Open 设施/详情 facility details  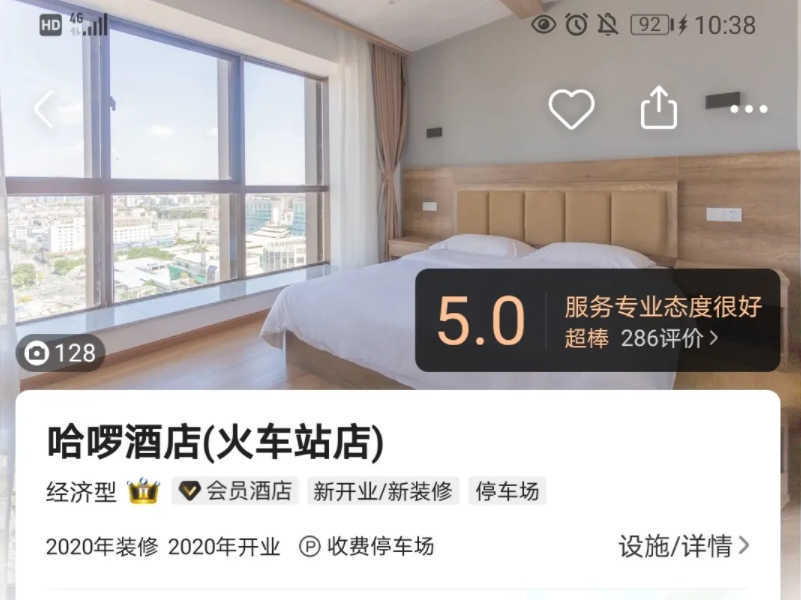(x=684, y=546)
